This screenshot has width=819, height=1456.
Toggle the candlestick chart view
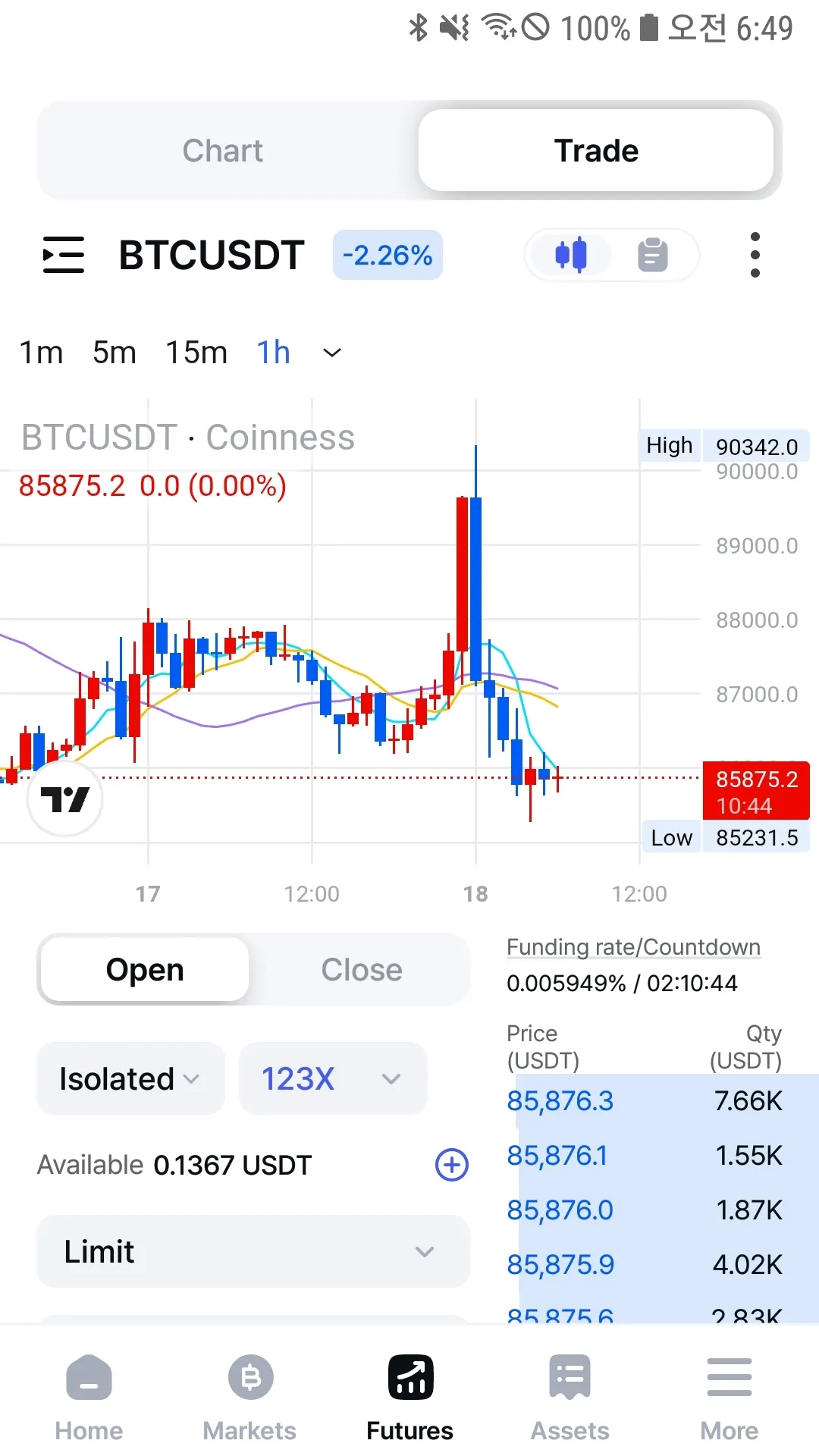click(571, 255)
